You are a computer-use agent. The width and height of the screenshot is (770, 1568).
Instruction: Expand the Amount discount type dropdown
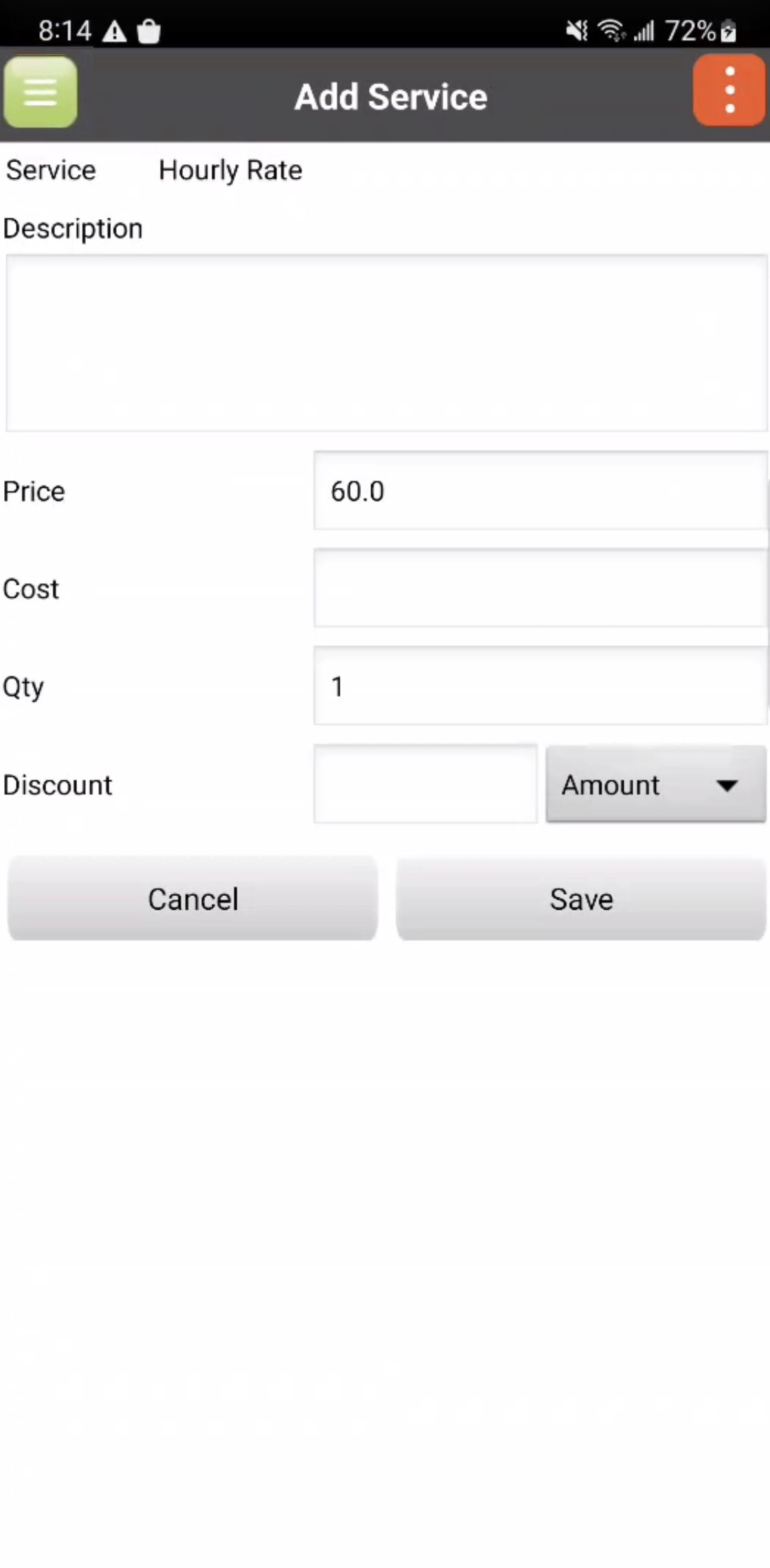coord(655,784)
